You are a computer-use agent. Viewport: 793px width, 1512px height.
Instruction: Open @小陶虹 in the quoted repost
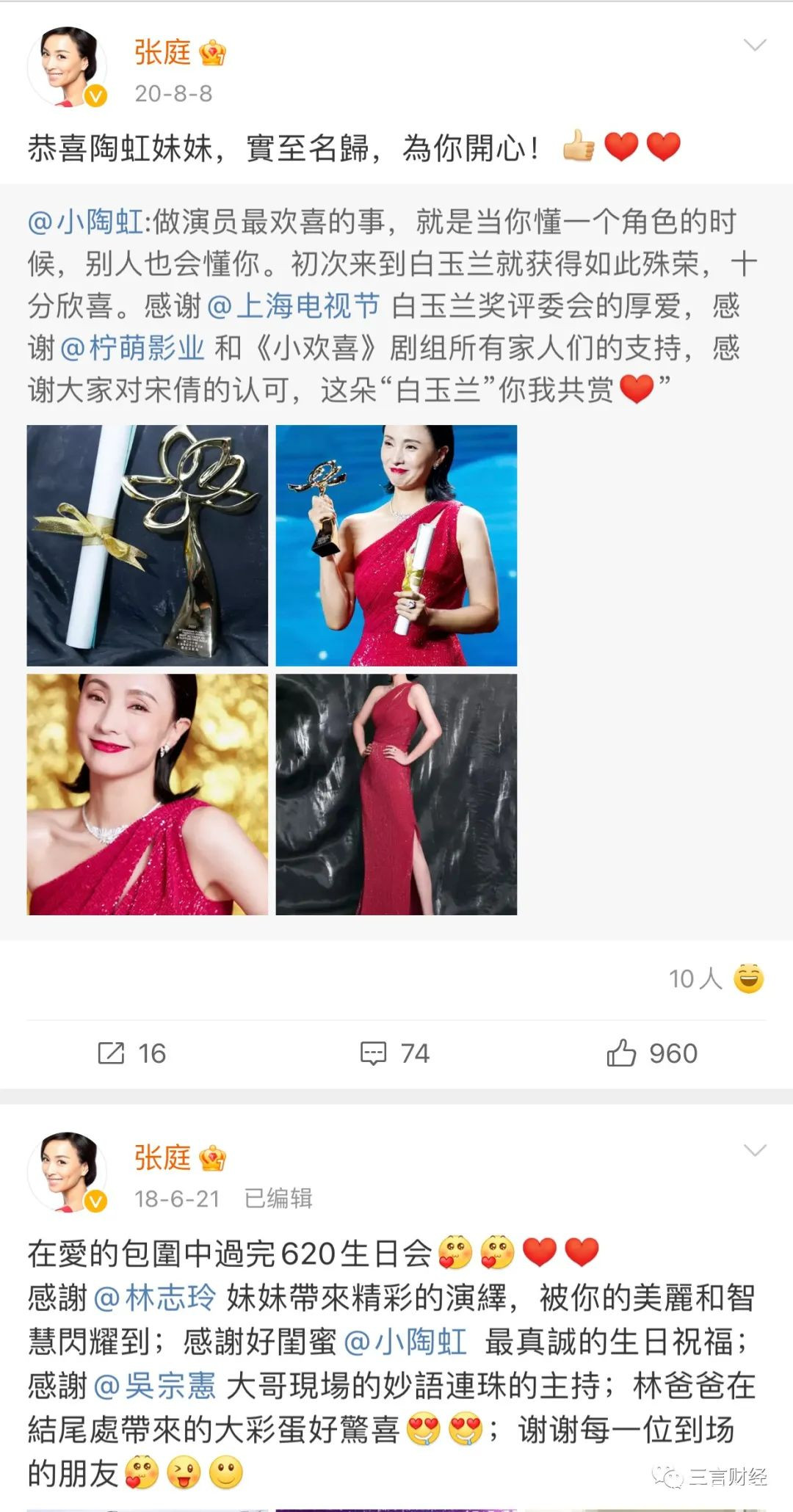[86, 222]
